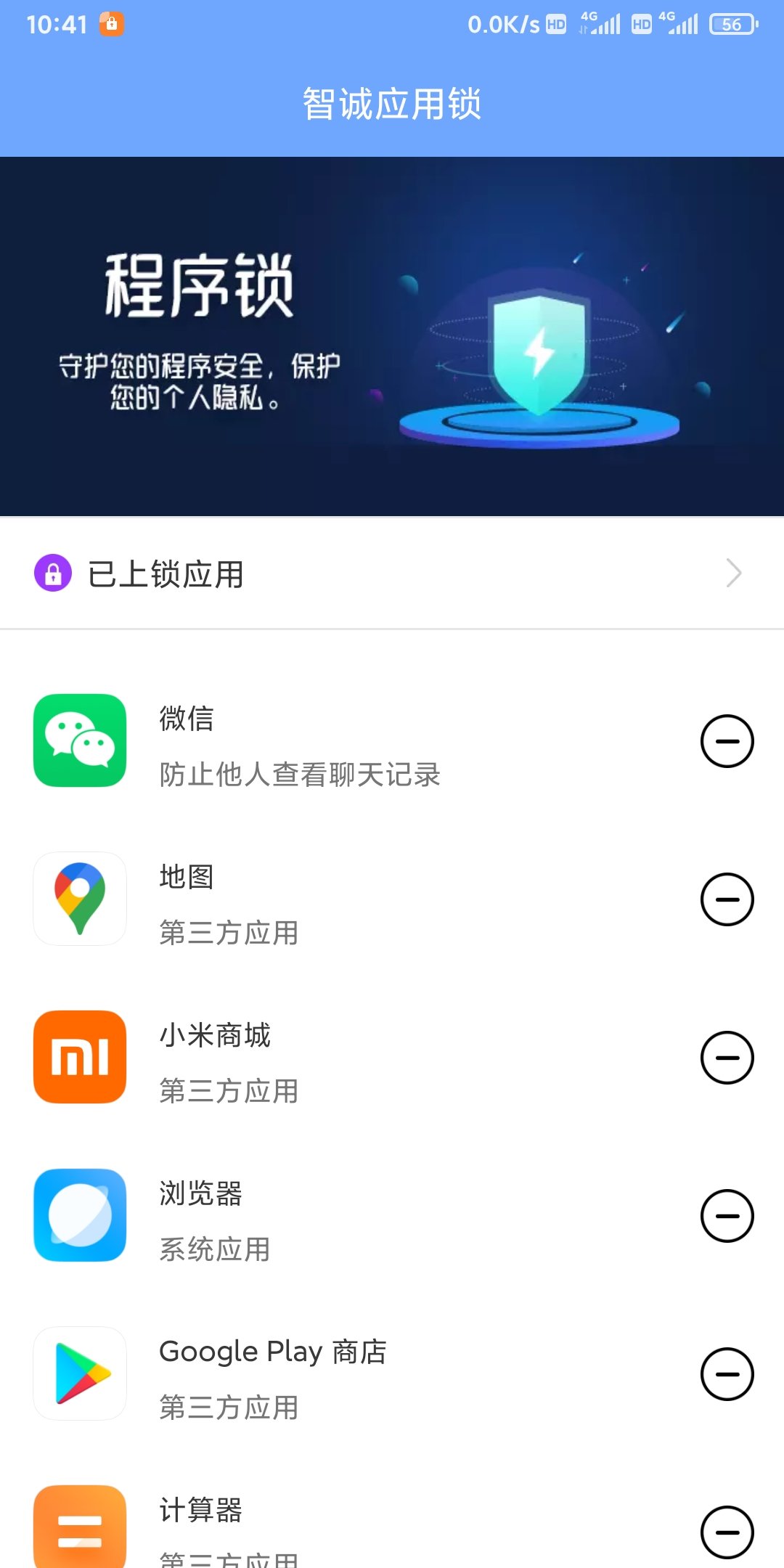Screen dimensions: 784x1568
Task: Select the 地图 (Maps) app icon
Action: click(79, 899)
